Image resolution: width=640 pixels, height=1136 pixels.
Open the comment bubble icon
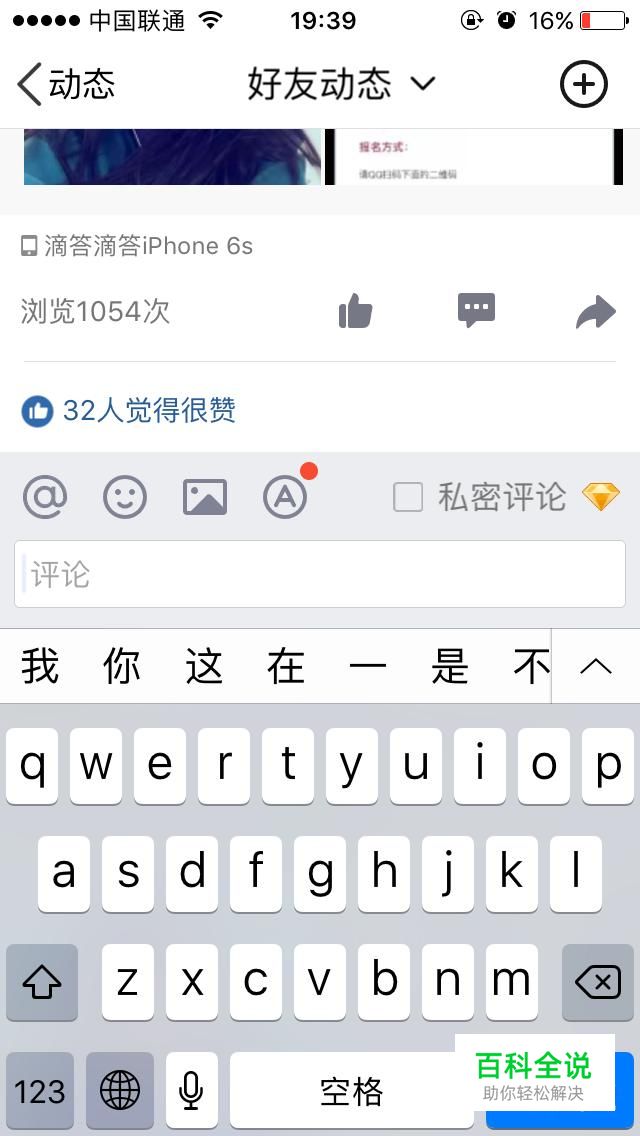click(x=476, y=311)
